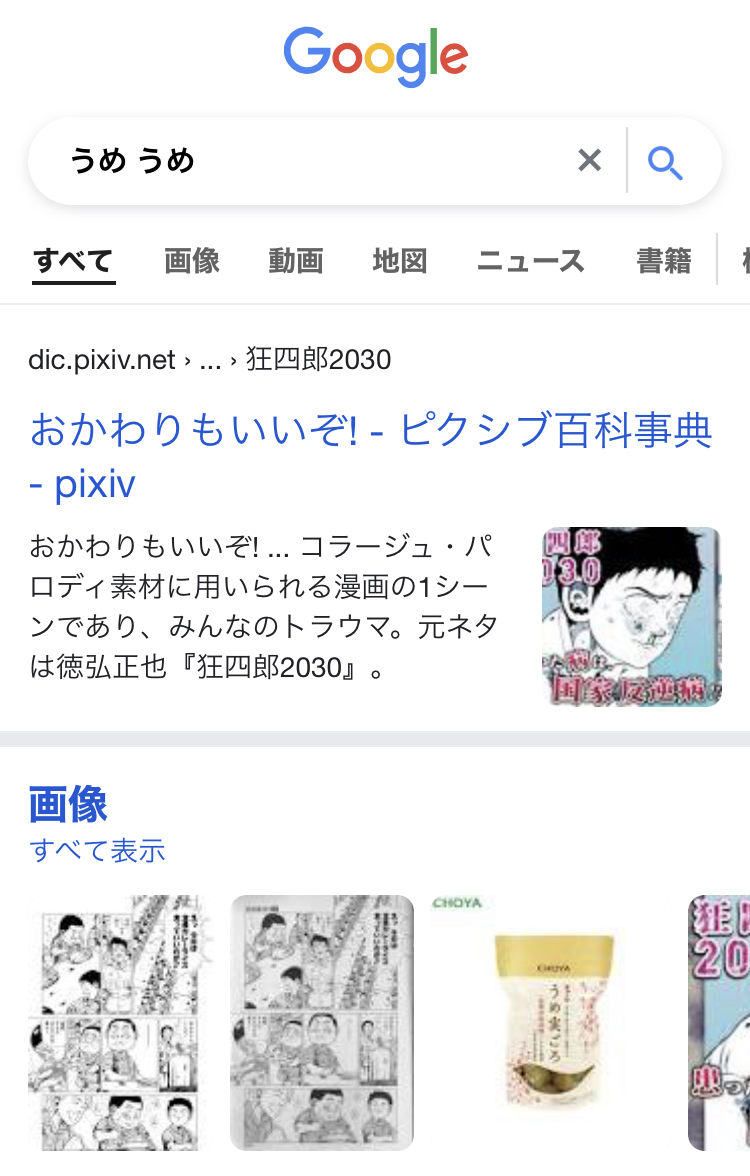This screenshot has height=1176, width=750.
Task: Tap すべて表示 to view all images
Action: tap(98, 851)
